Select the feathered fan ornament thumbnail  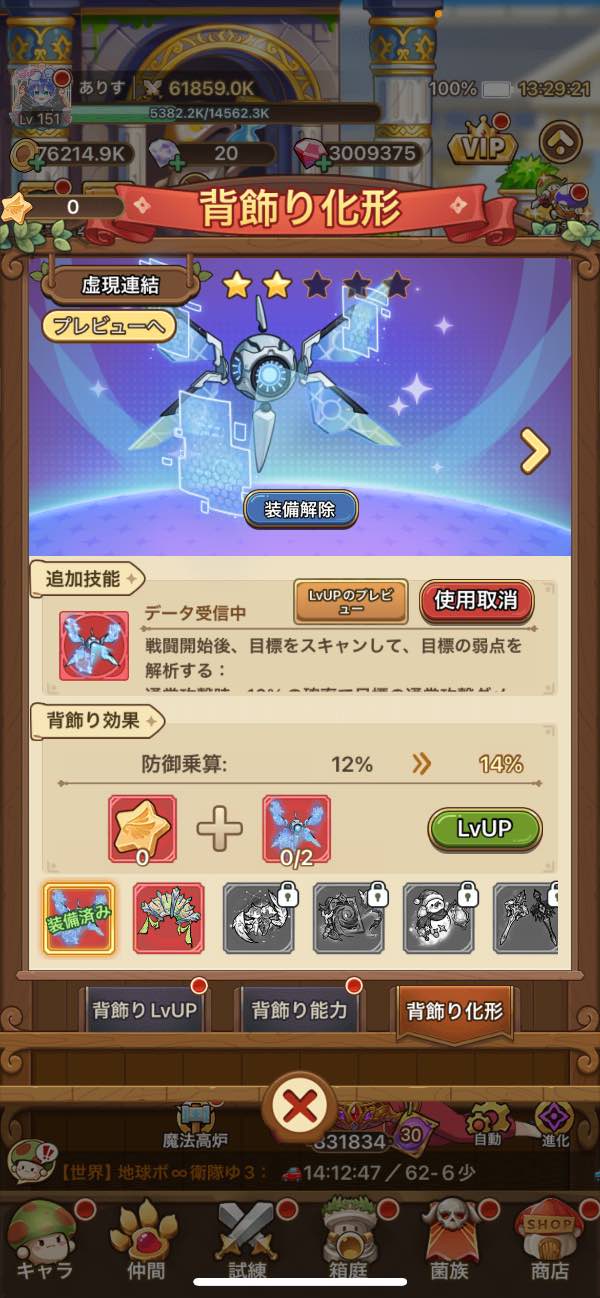[x=168, y=918]
